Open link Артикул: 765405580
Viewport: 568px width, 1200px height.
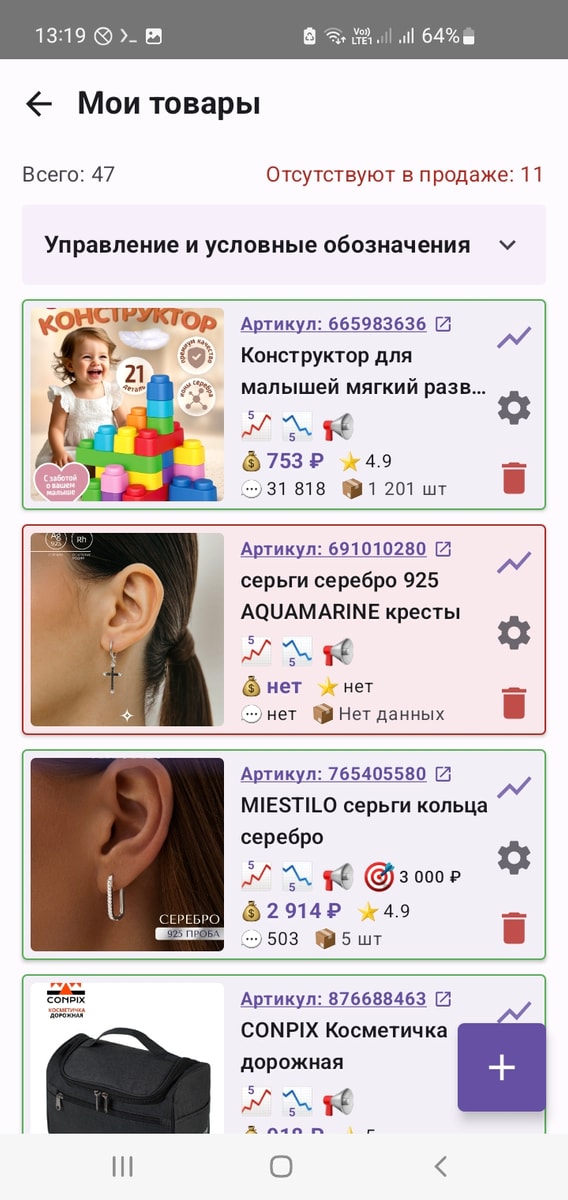[346, 774]
